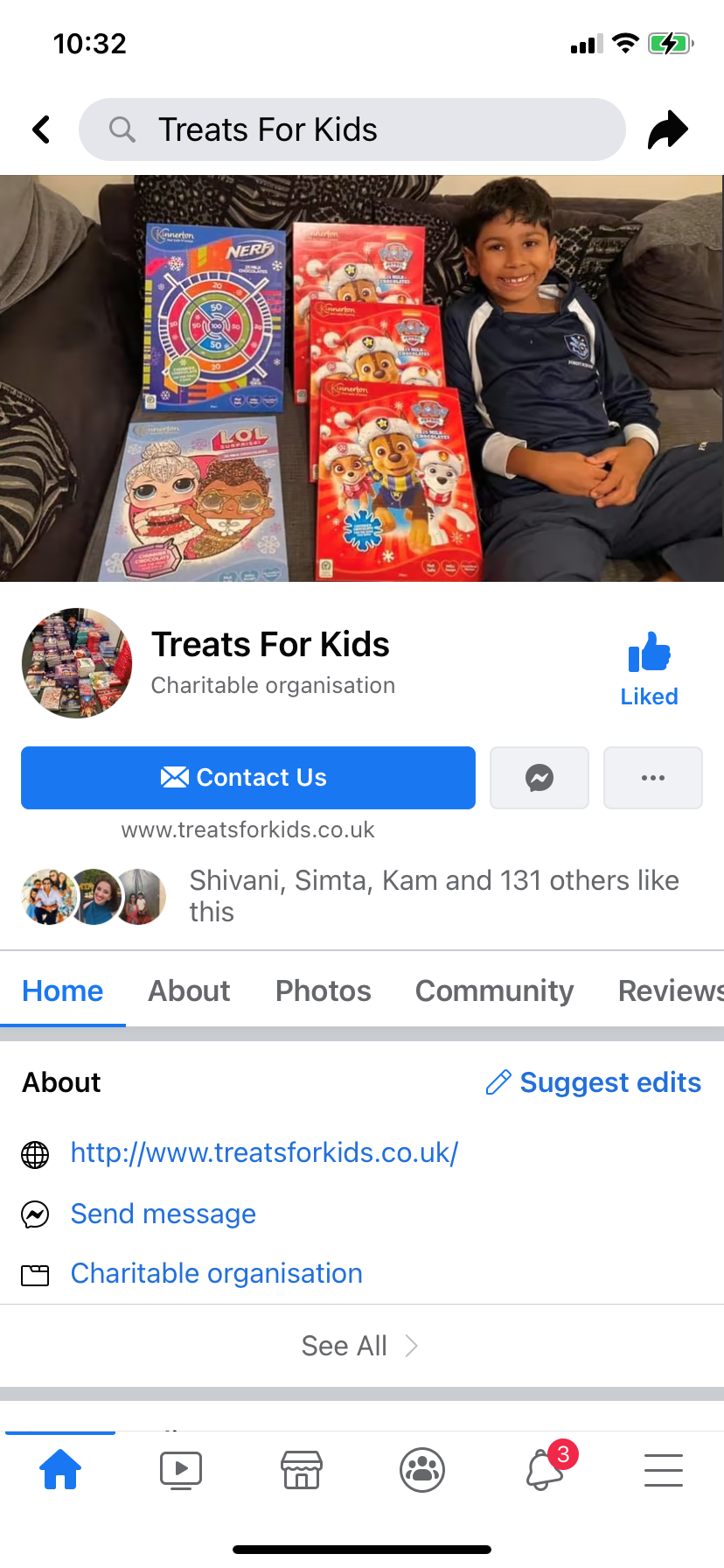724x1568 pixels.
Task: Tap Send message in About section
Action: click(x=164, y=1214)
